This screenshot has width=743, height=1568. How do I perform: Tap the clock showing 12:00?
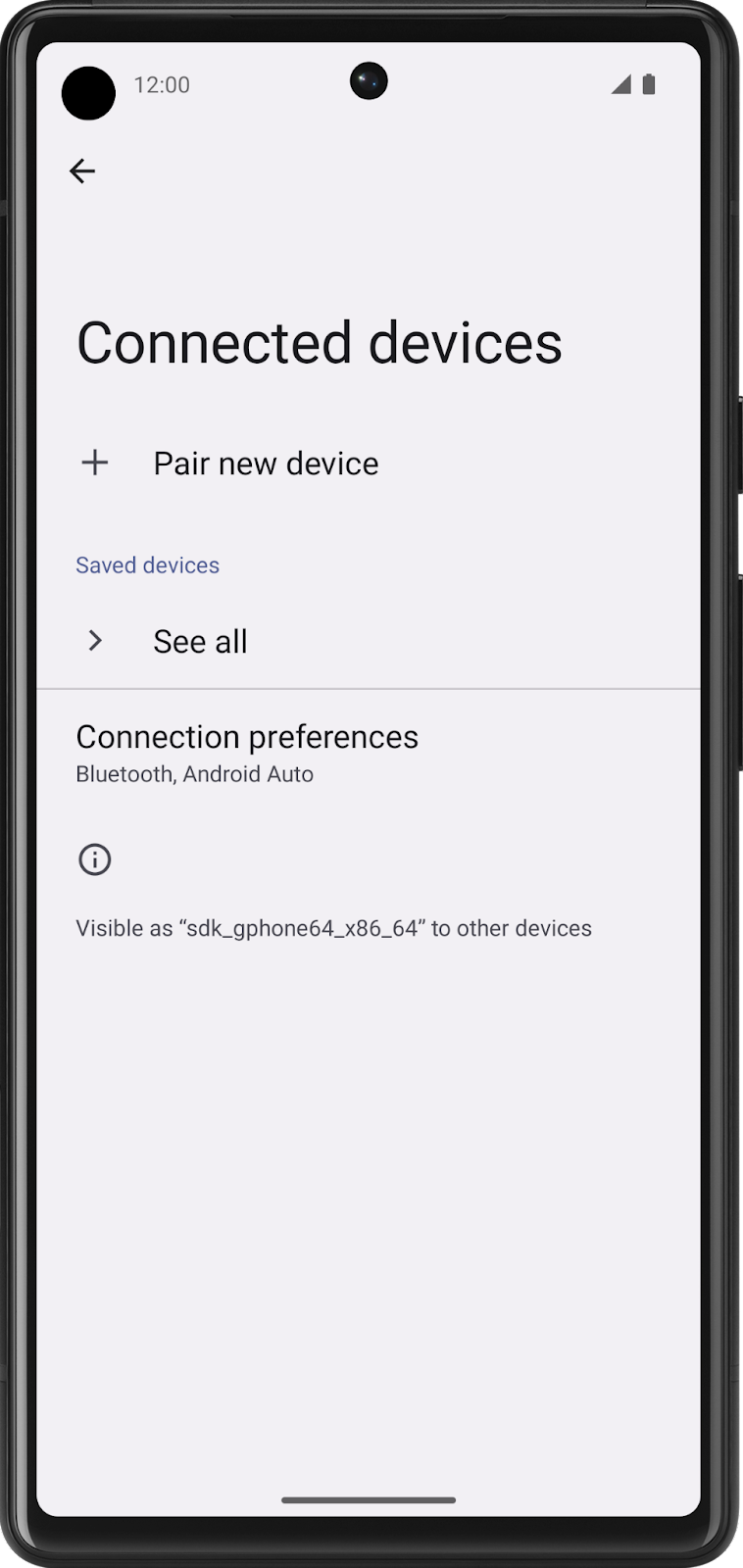click(x=160, y=85)
